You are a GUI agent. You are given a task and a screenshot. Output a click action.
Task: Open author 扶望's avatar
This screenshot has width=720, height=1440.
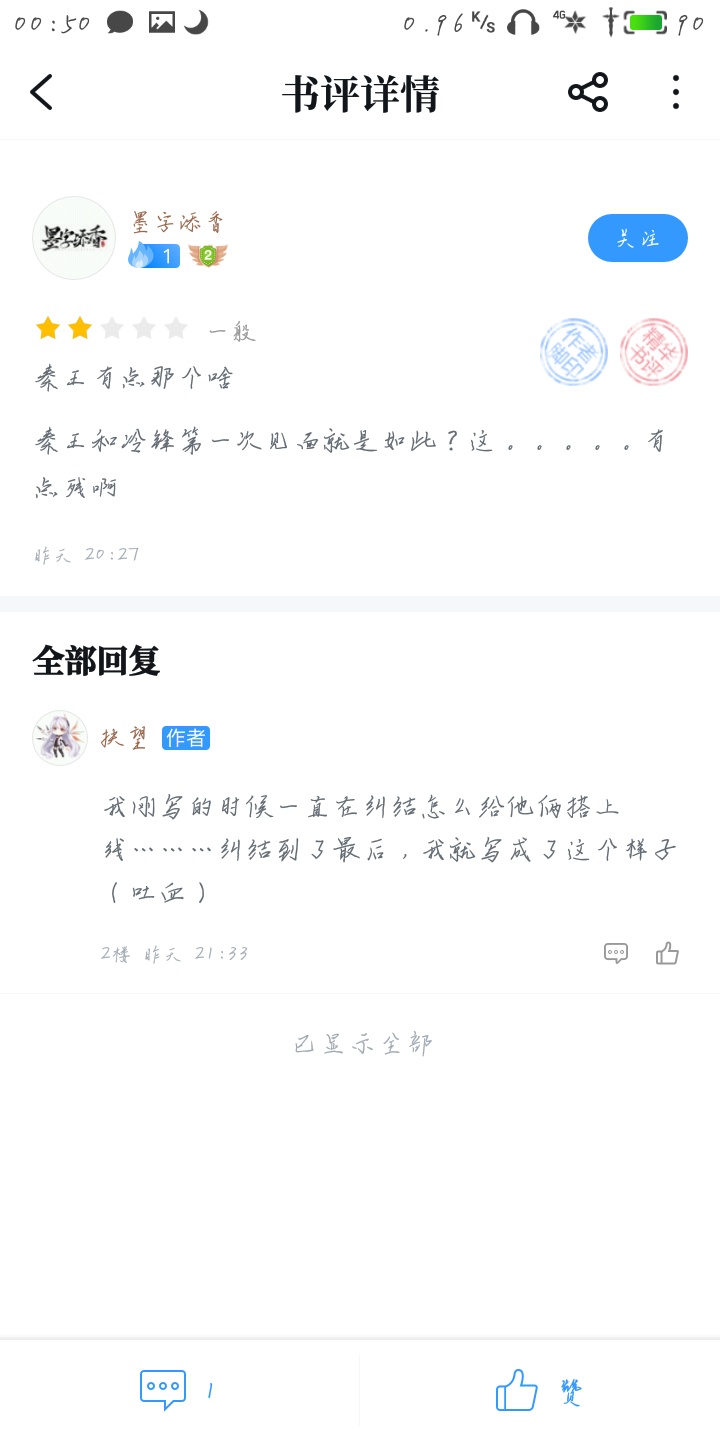tap(60, 738)
